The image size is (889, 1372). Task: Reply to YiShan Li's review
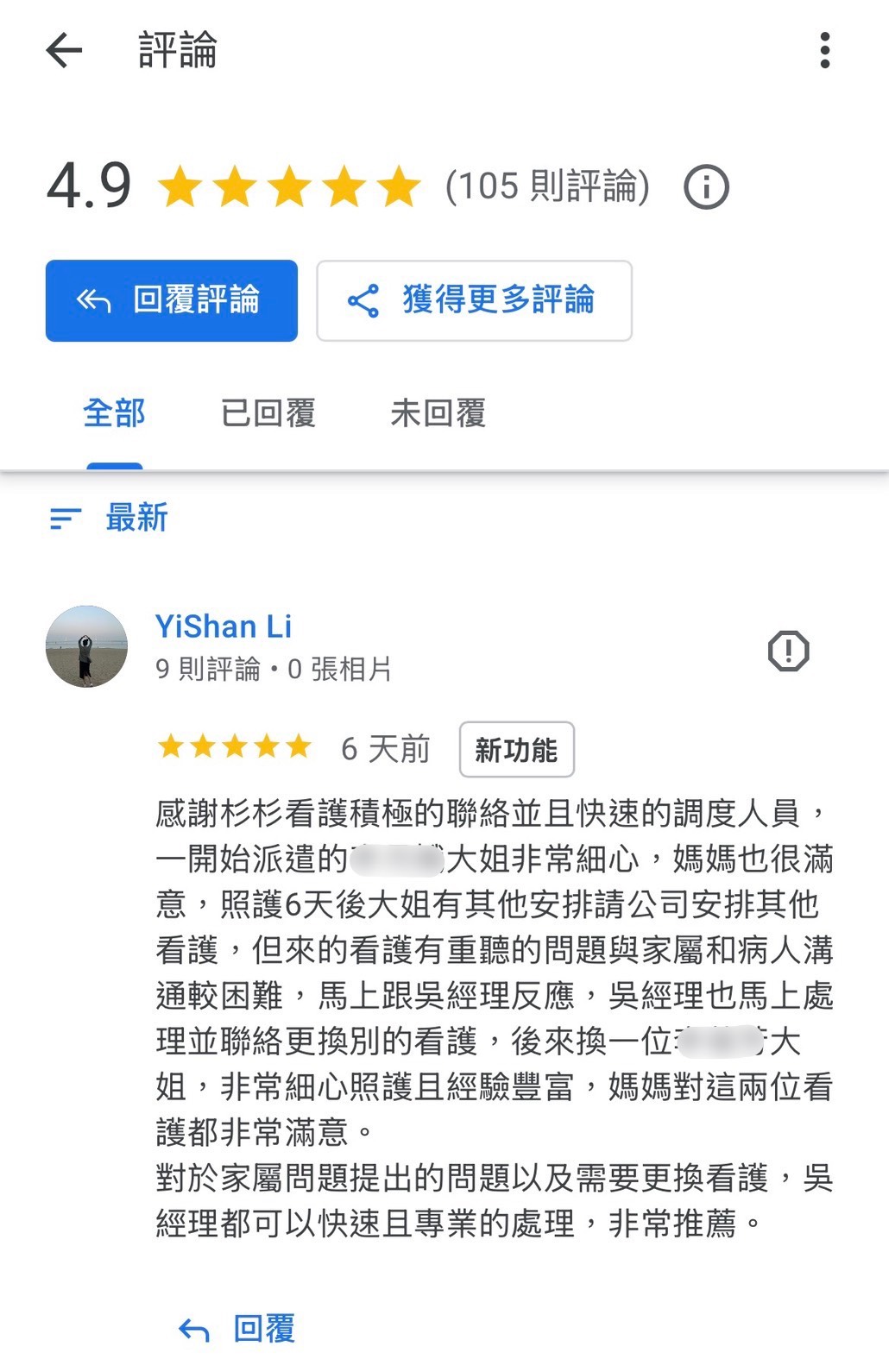[236, 1329]
